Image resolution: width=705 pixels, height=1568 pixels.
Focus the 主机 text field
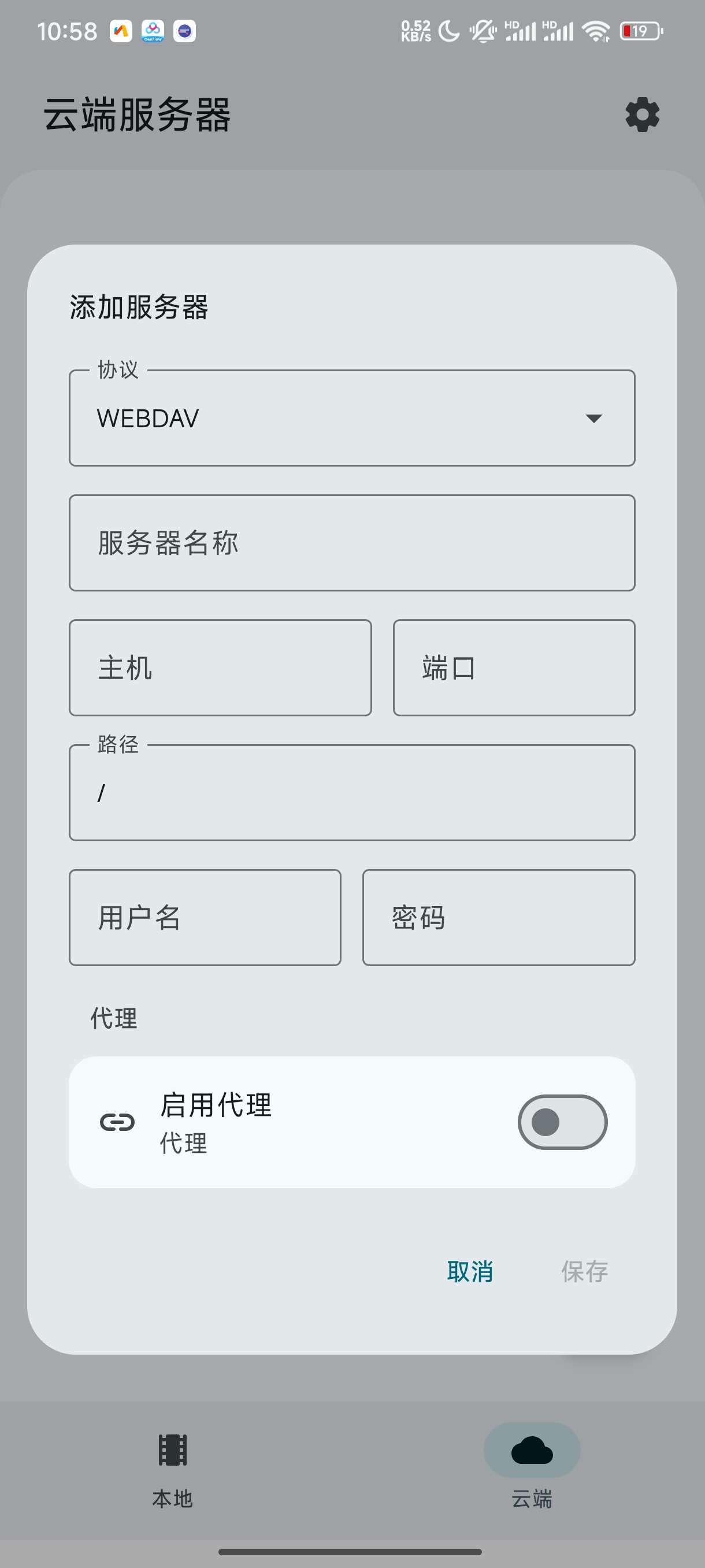(x=220, y=668)
